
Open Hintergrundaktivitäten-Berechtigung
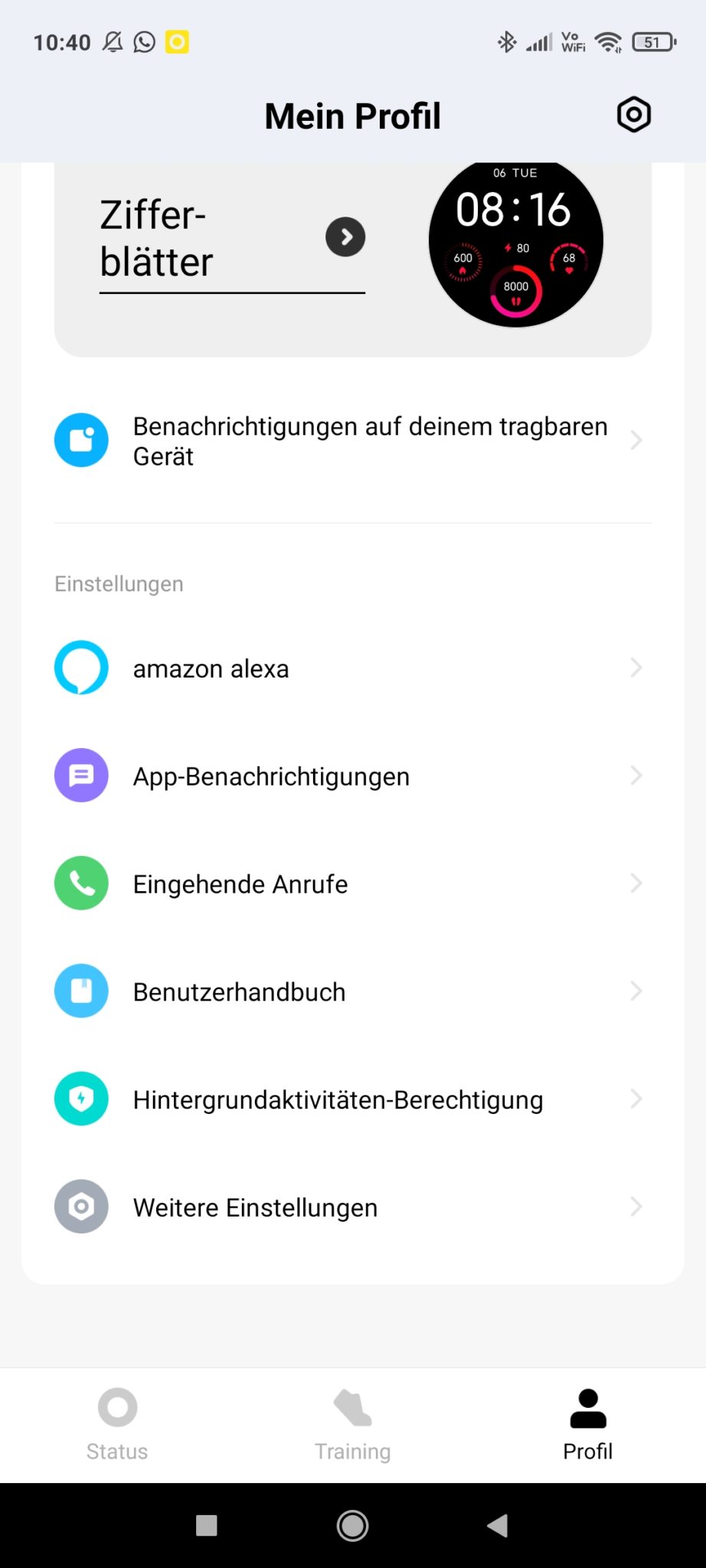pos(352,1099)
